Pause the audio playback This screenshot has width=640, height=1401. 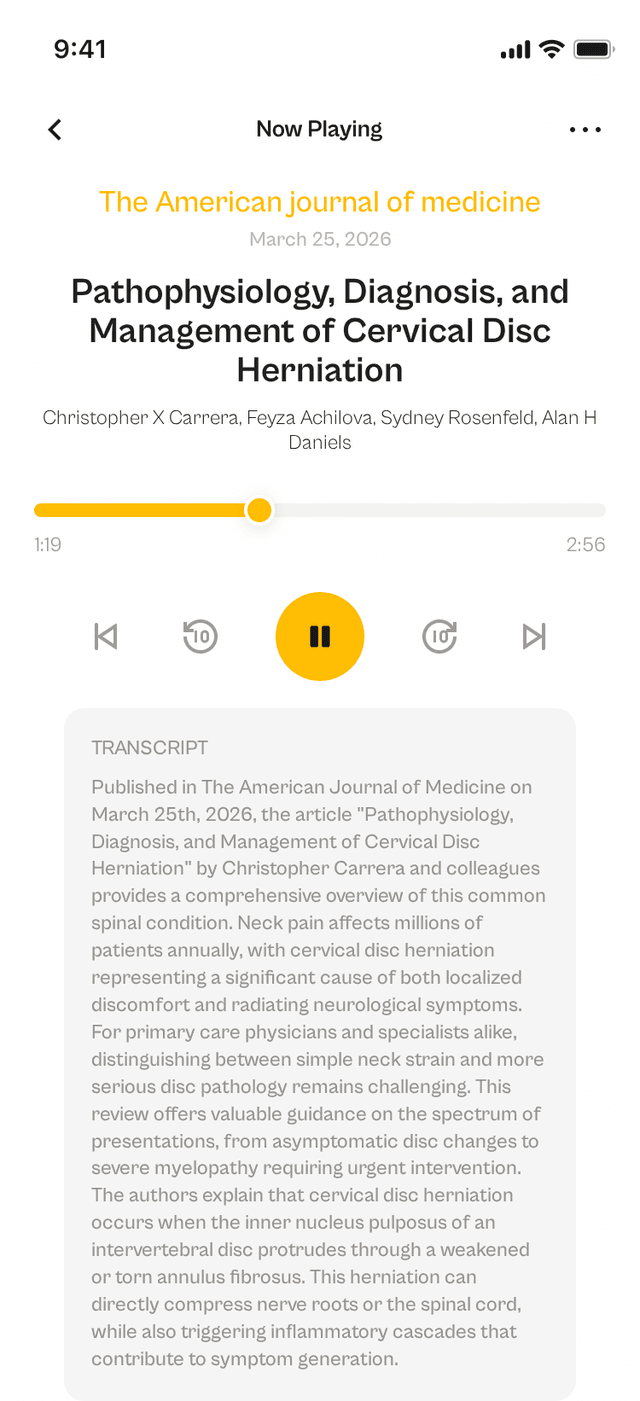click(320, 636)
